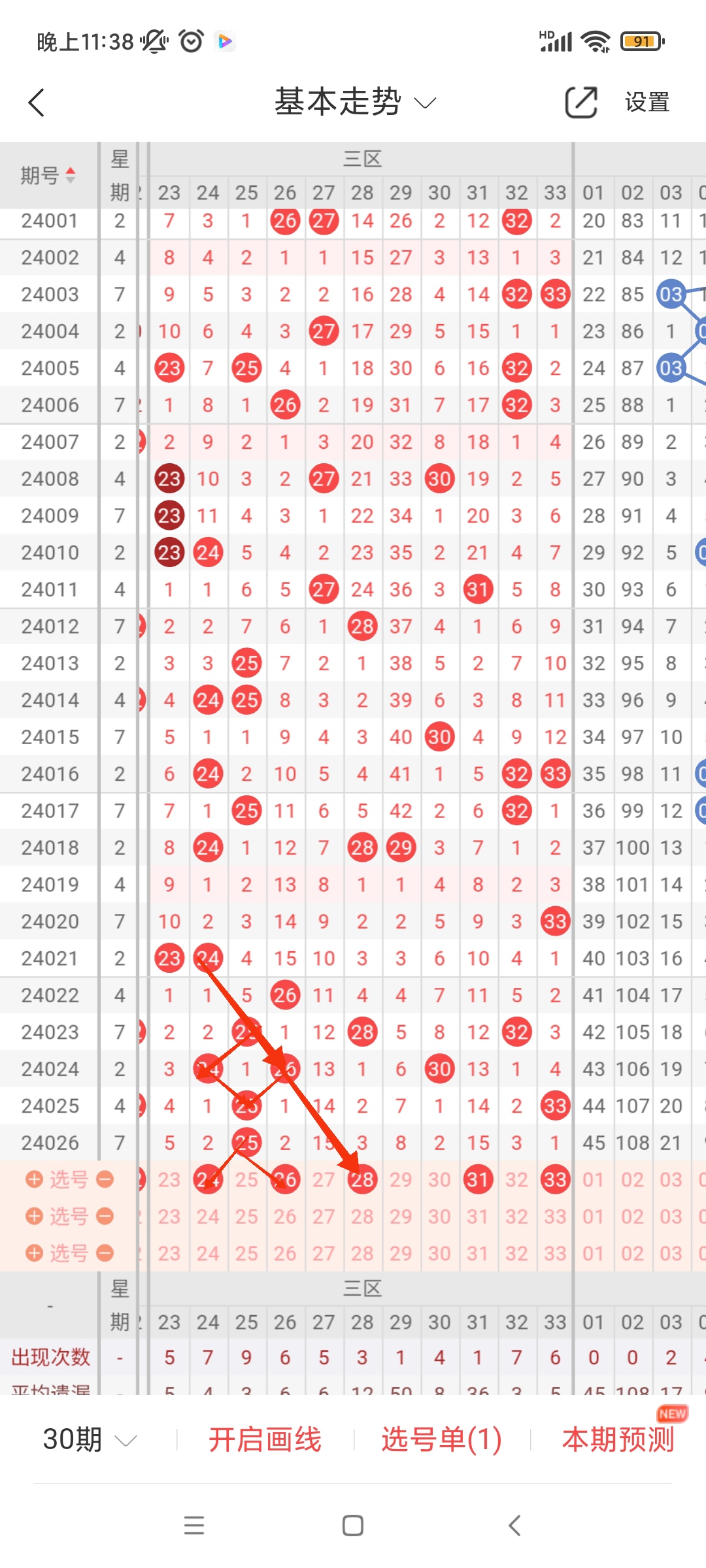706x1568 pixels.
Task: Add a selection row with first 选号 plus
Action: pyautogui.click(x=34, y=1179)
